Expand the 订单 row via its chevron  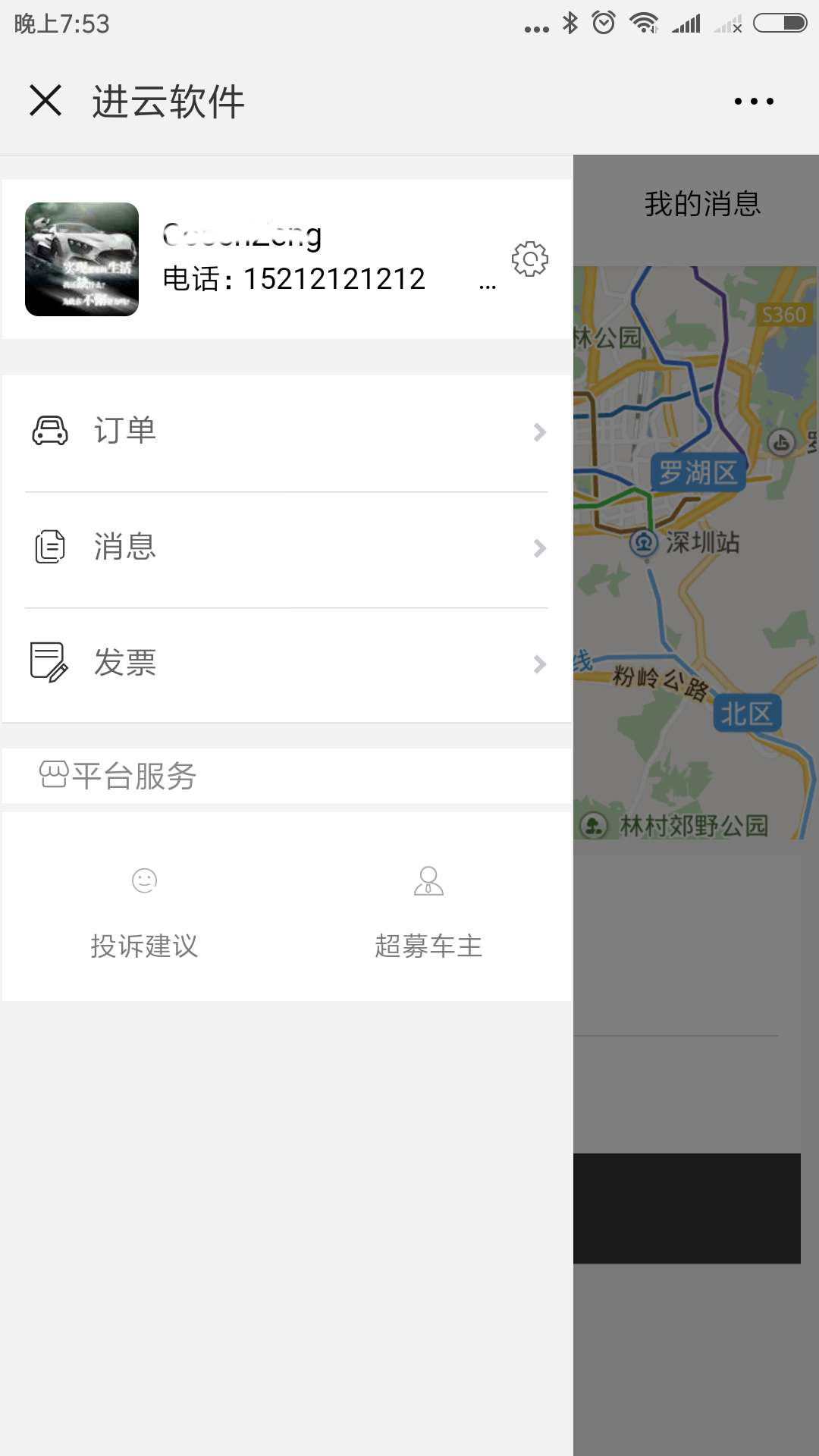[539, 431]
